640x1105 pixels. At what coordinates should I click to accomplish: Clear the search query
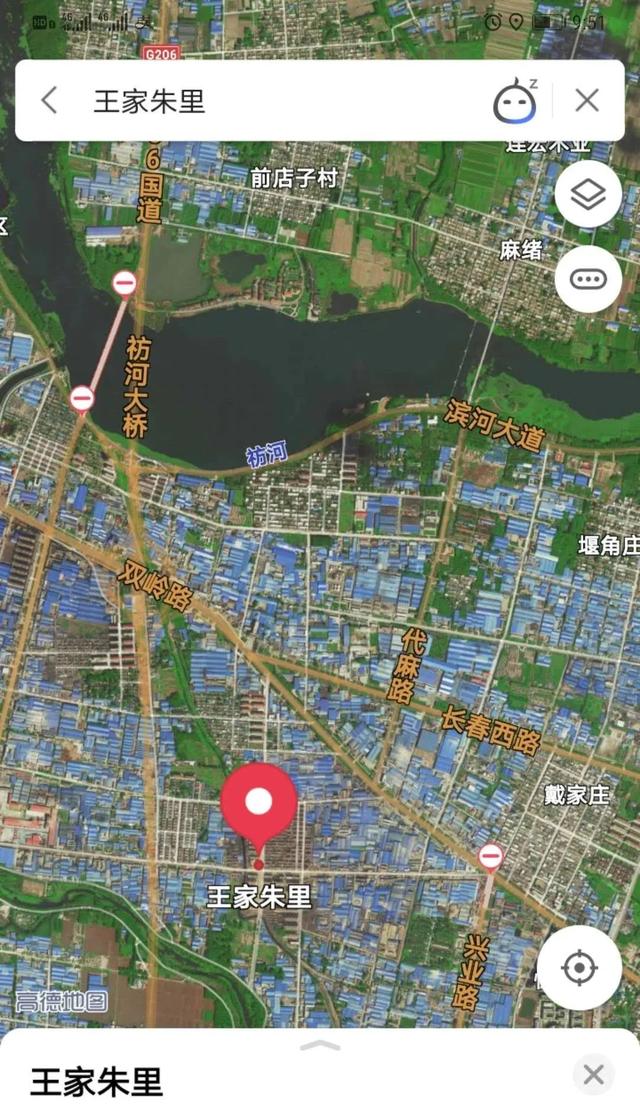click(587, 100)
